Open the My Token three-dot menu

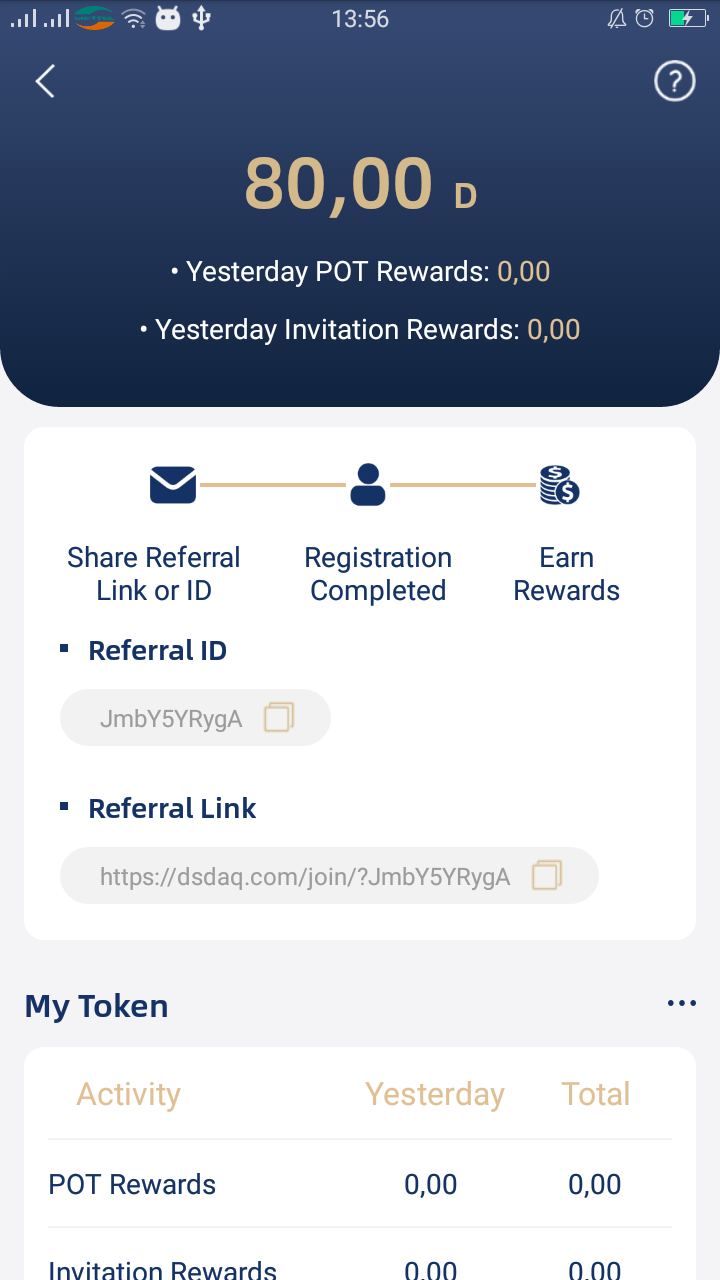[681, 1004]
